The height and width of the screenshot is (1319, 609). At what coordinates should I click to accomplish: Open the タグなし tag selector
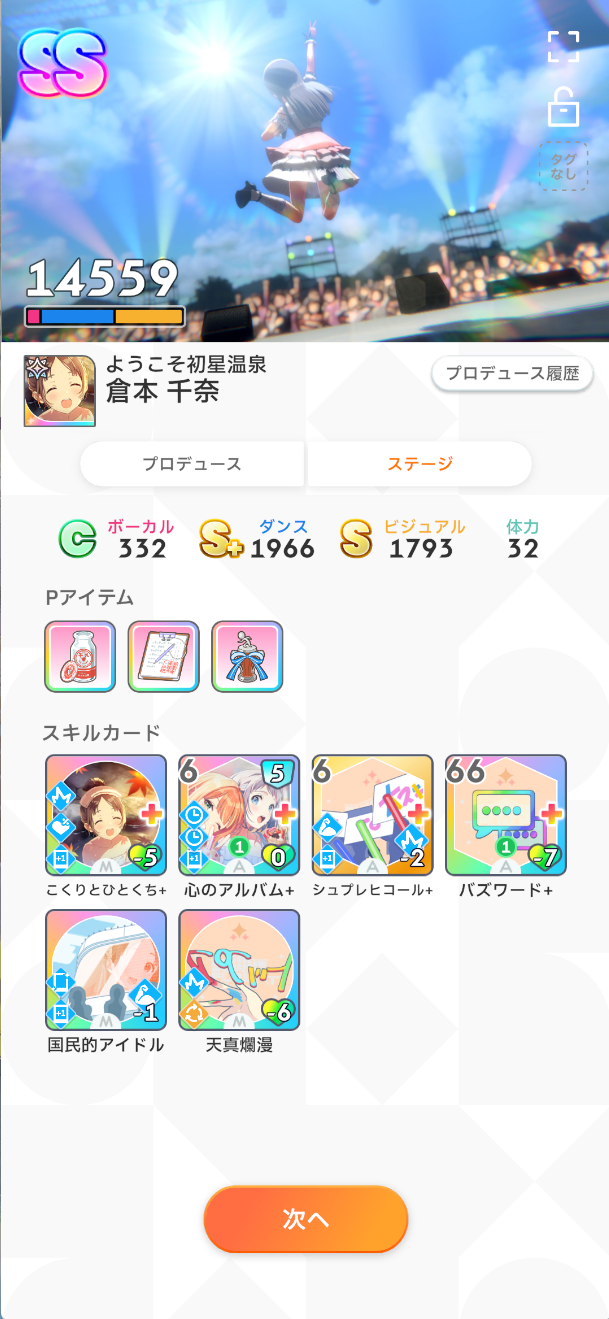pyautogui.click(x=563, y=166)
